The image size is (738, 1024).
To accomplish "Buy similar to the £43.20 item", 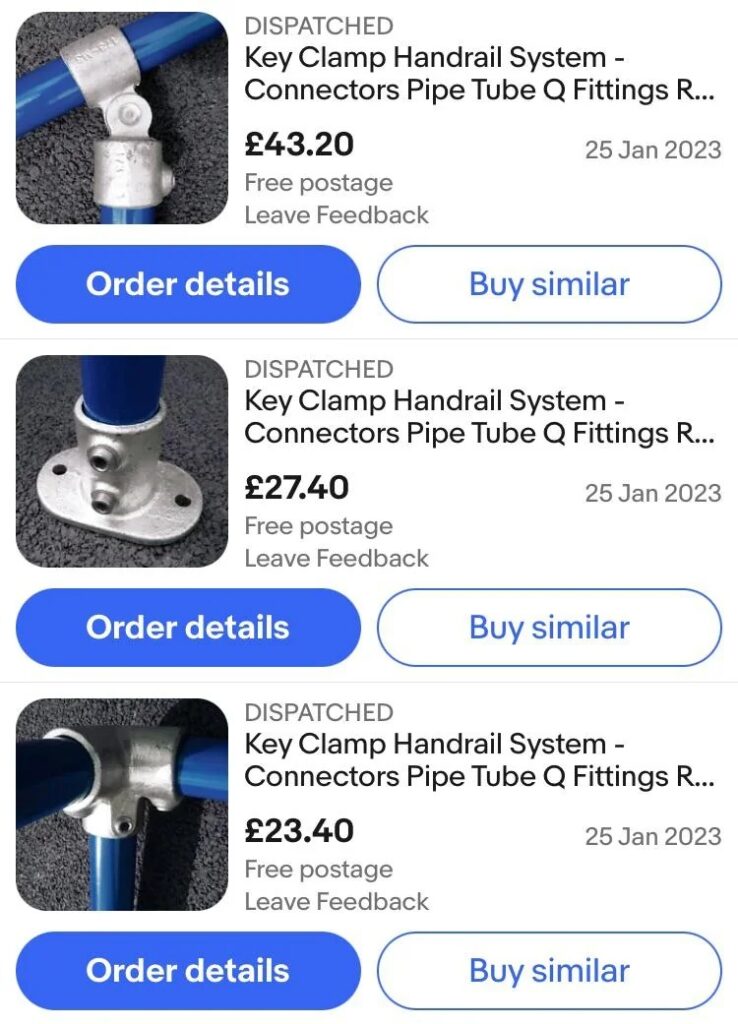I will pos(549,284).
